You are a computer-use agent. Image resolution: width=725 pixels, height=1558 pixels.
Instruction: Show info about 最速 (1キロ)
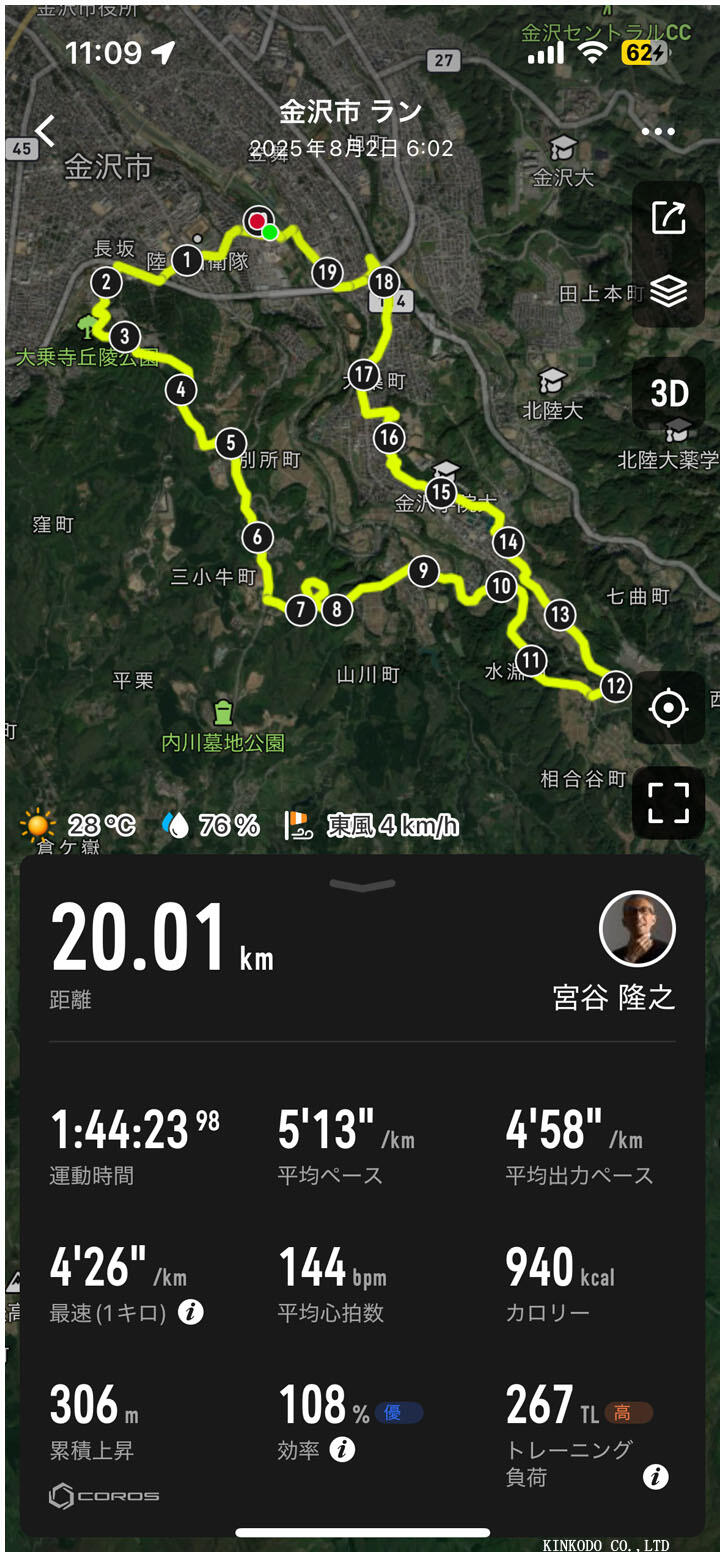pos(190,1312)
